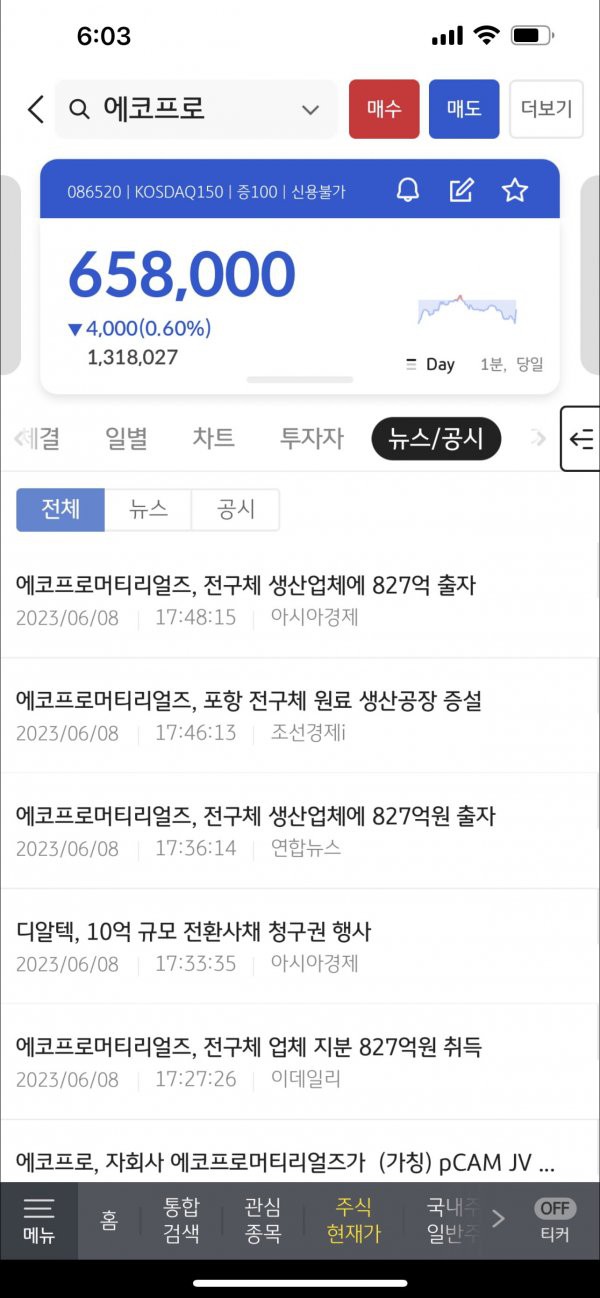Open the 메뉴 hamburger menu
Image resolution: width=600 pixels, height=1298 pixels.
[x=39, y=1220]
